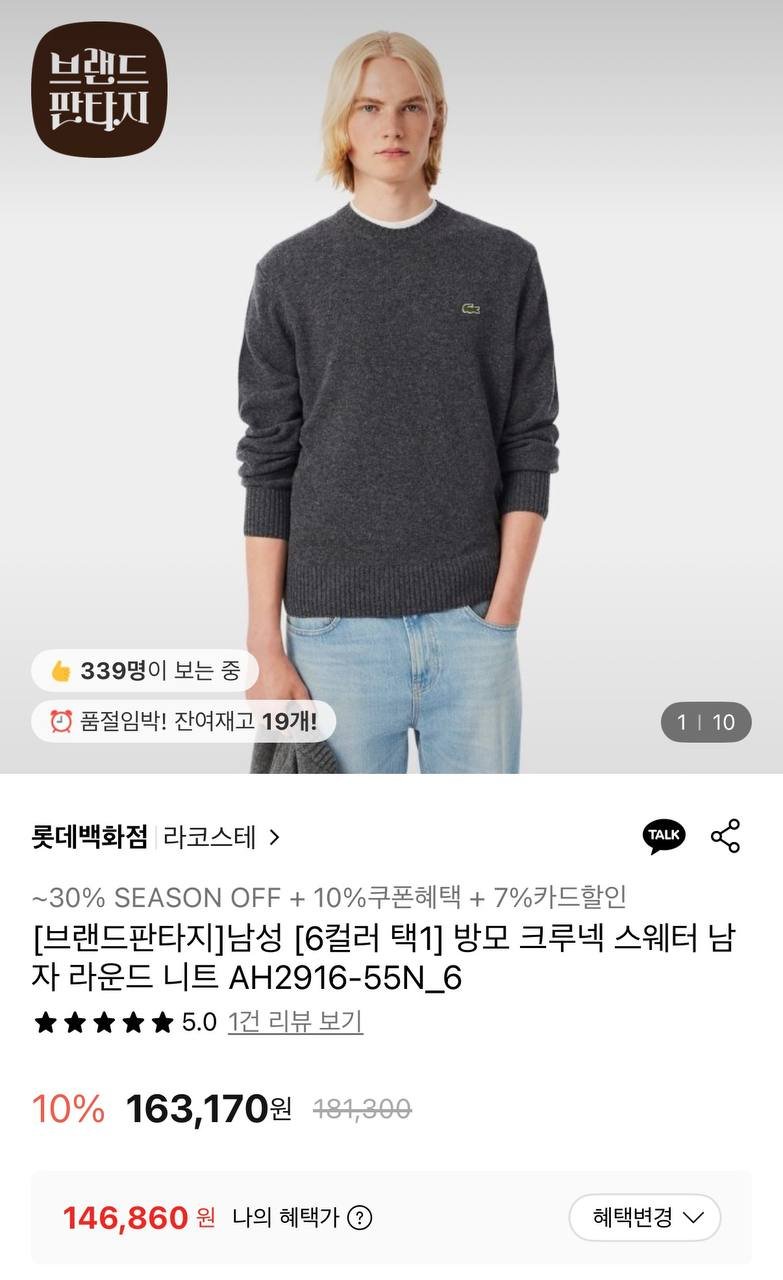This screenshot has height=1280, width=783.
Task: Share this product
Action: pyautogui.click(x=725, y=836)
